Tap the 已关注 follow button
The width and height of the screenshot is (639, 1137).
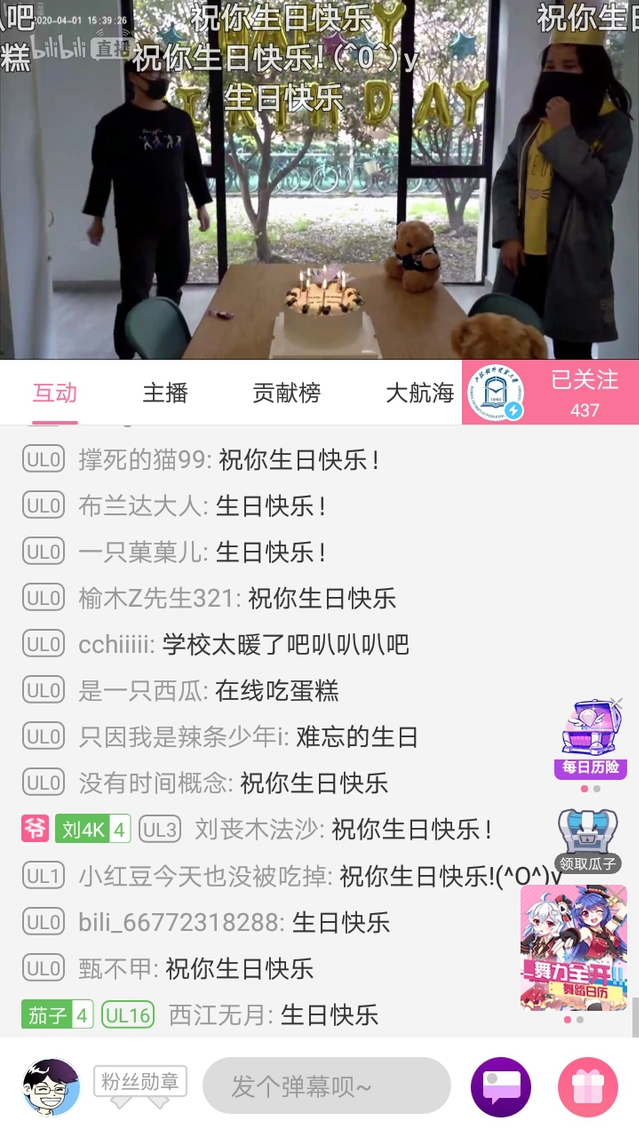point(585,392)
